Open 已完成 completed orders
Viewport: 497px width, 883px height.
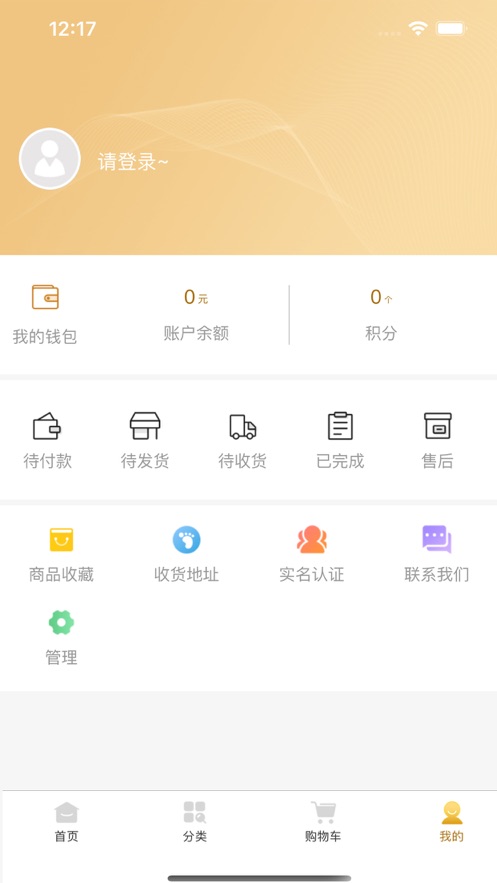[x=340, y=442]
